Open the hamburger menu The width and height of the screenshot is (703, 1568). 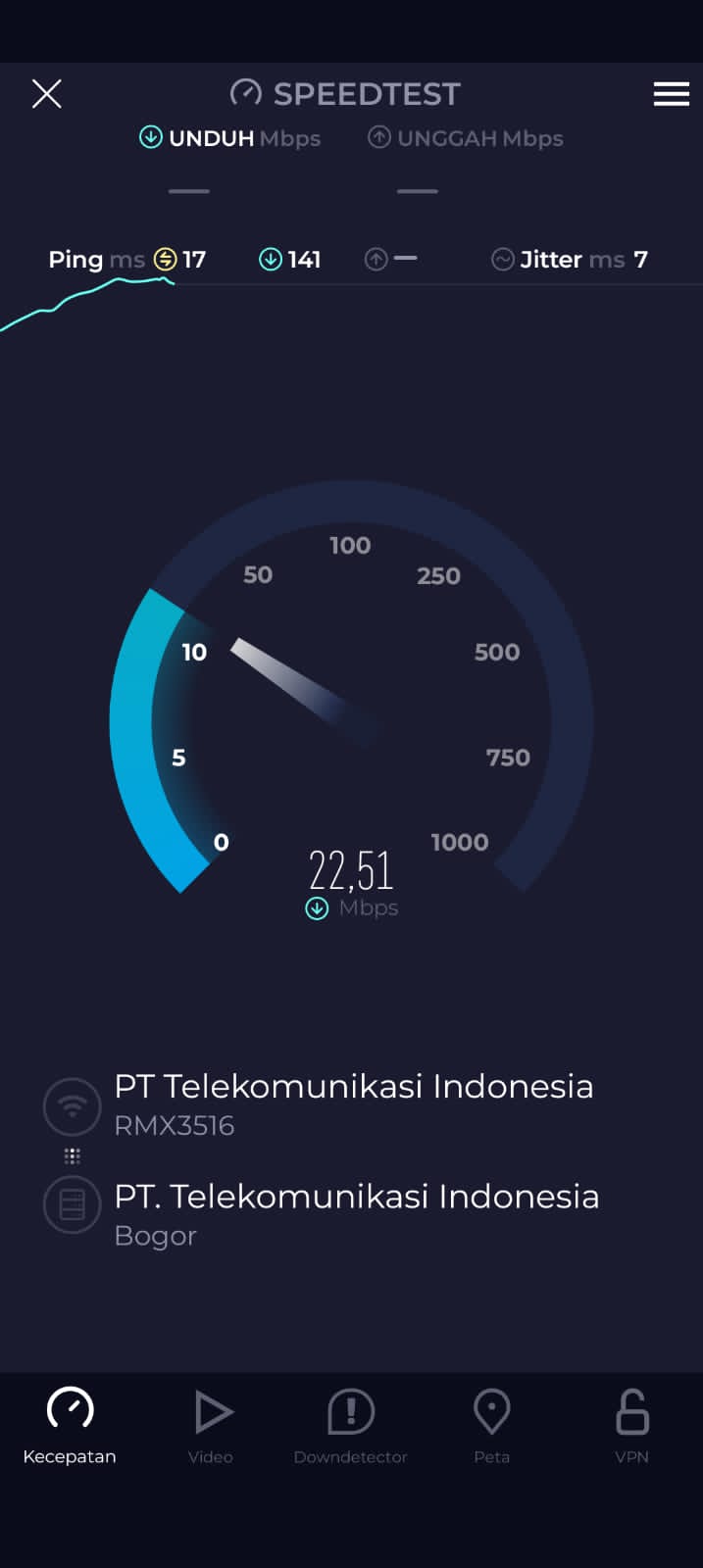click(x=672, y=94)
